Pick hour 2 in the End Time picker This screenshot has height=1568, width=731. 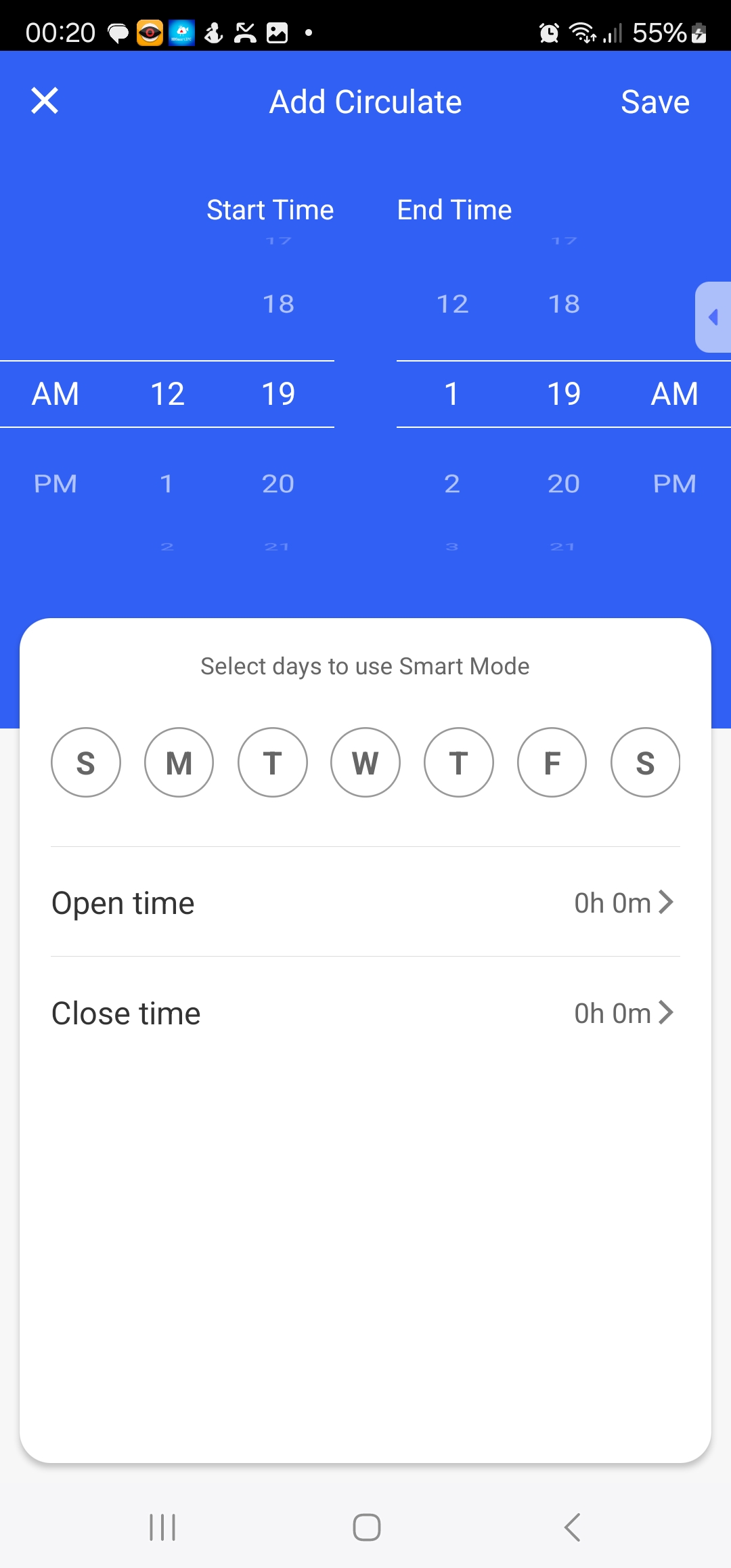[452, 483]
